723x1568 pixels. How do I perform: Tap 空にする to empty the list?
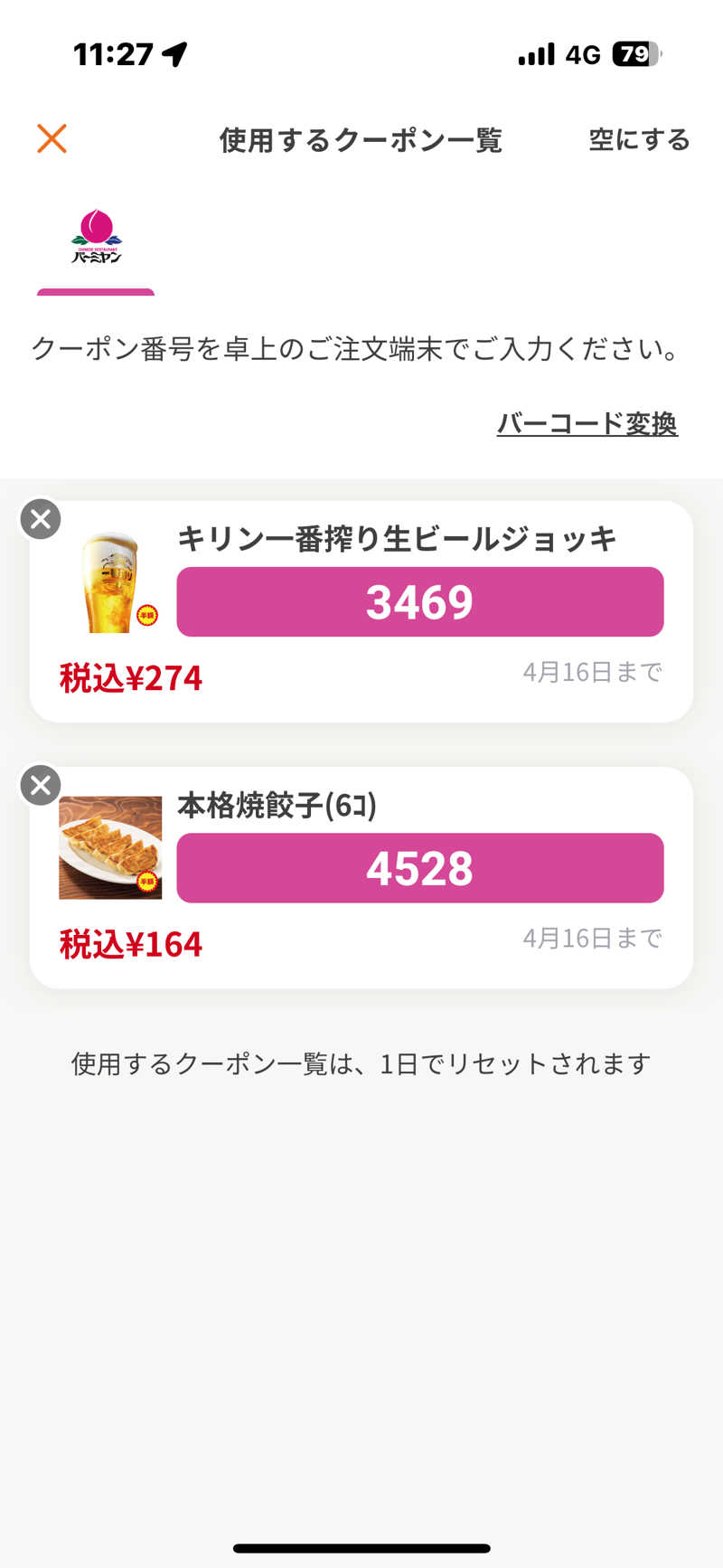[639, 140]
